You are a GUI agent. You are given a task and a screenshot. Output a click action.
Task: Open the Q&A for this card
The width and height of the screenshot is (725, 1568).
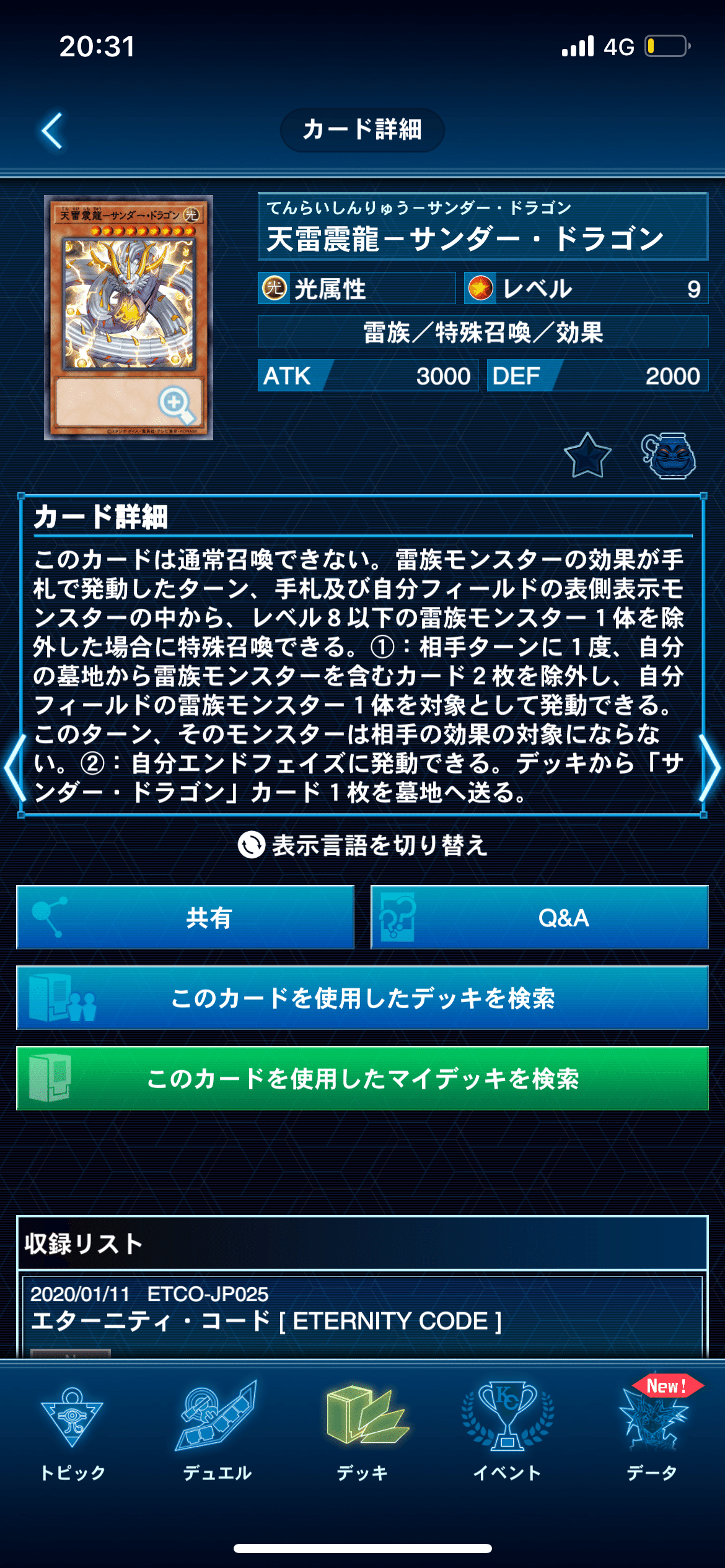[540, 917]
